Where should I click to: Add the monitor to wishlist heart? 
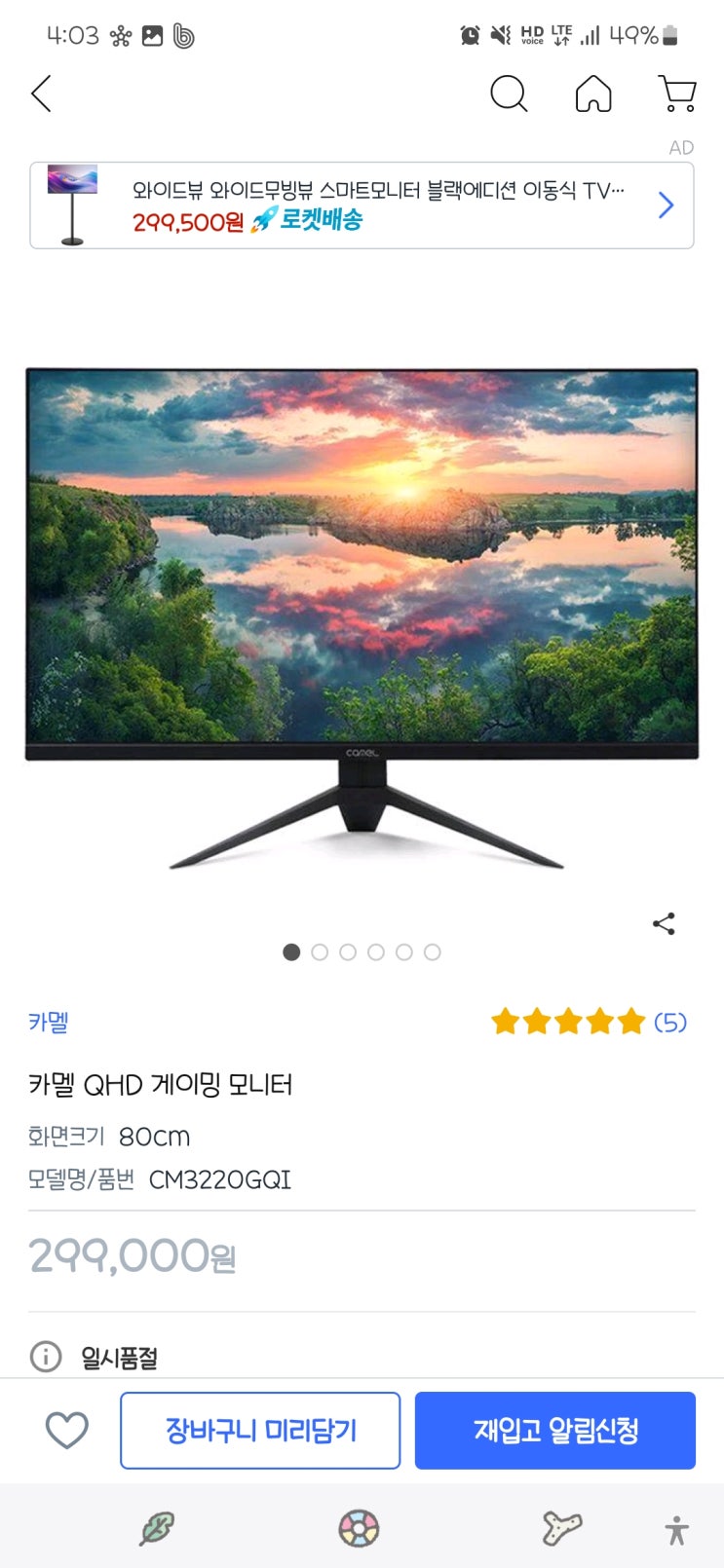tap(67, 1430)
